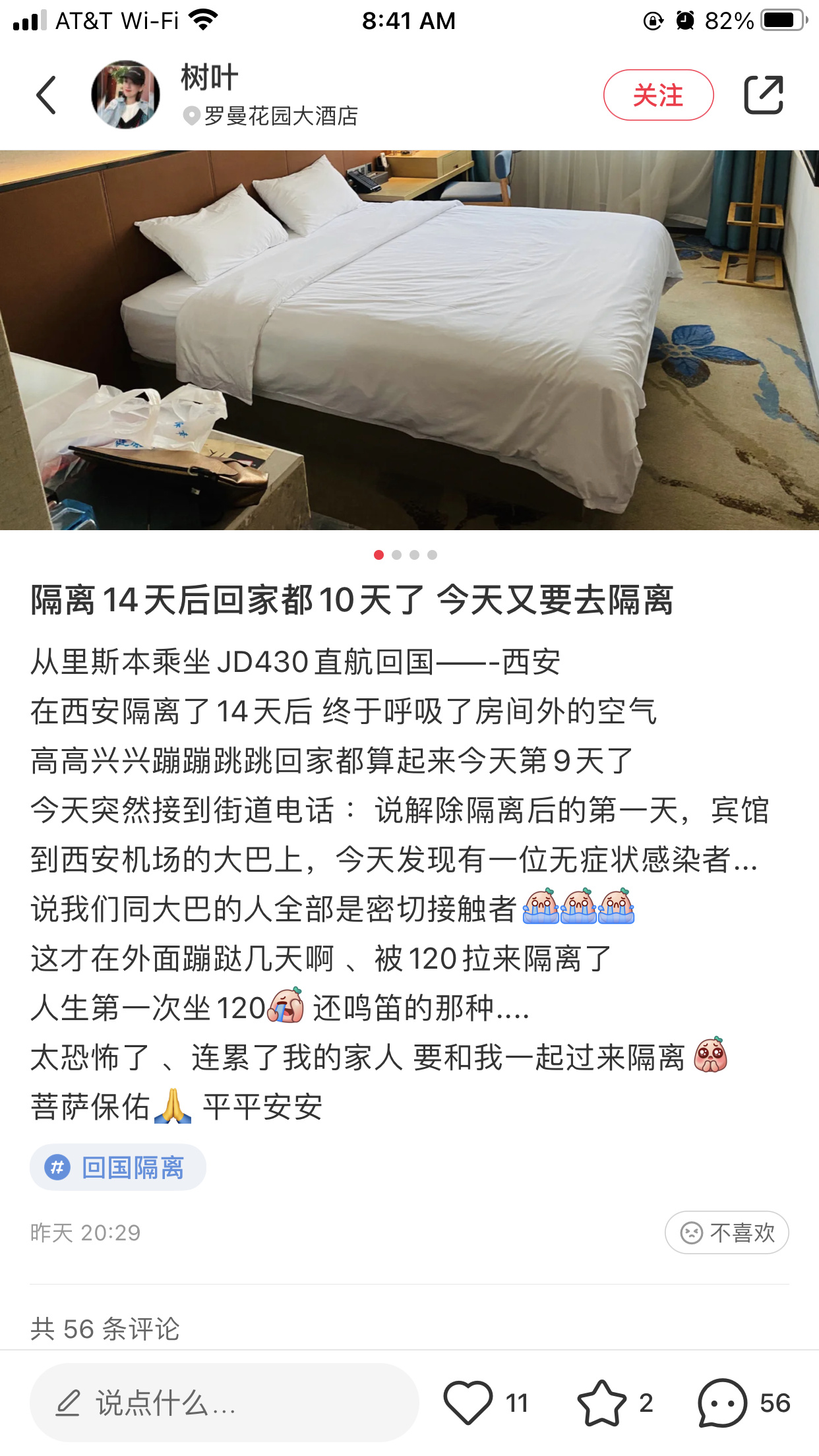Image resolution: width=819 pixels, height=1456 pixels.
Task: Tap the 说点什么 comment input field
Action: [x=224, y=1403]
